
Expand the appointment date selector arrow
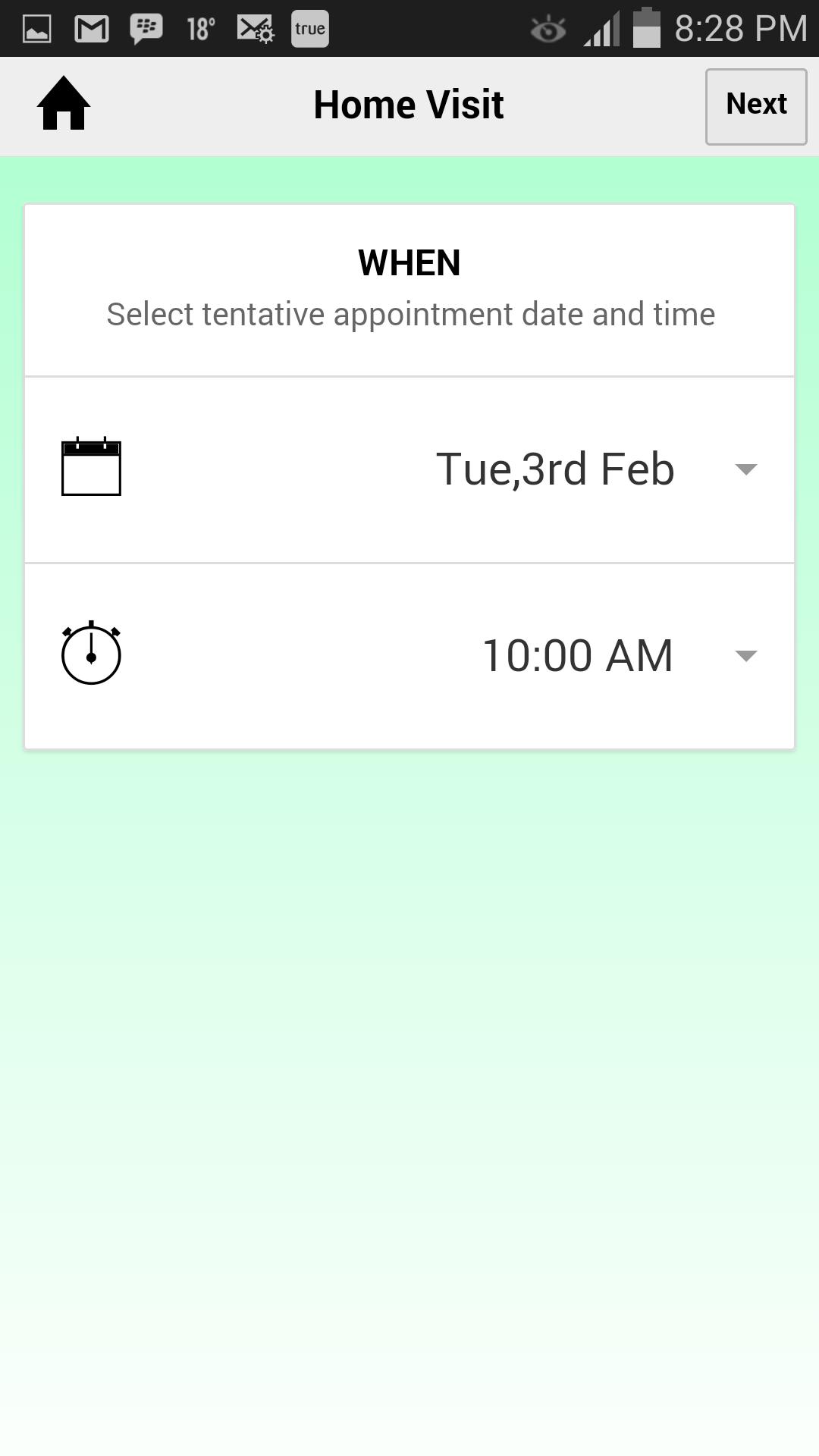(746, 469)
